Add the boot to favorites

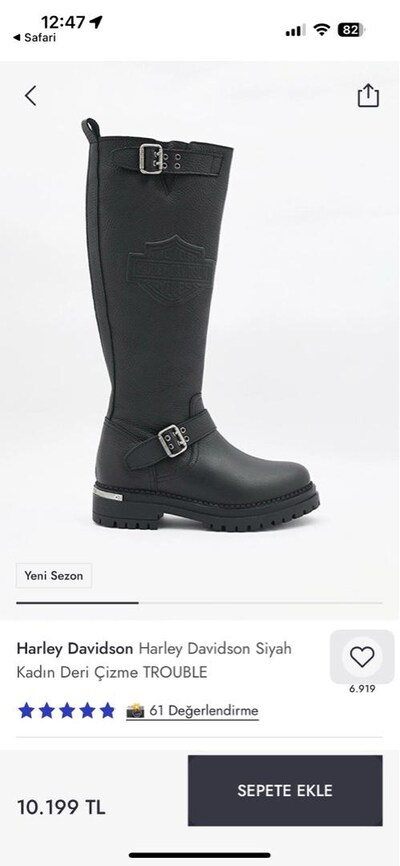tap(362, 657)
